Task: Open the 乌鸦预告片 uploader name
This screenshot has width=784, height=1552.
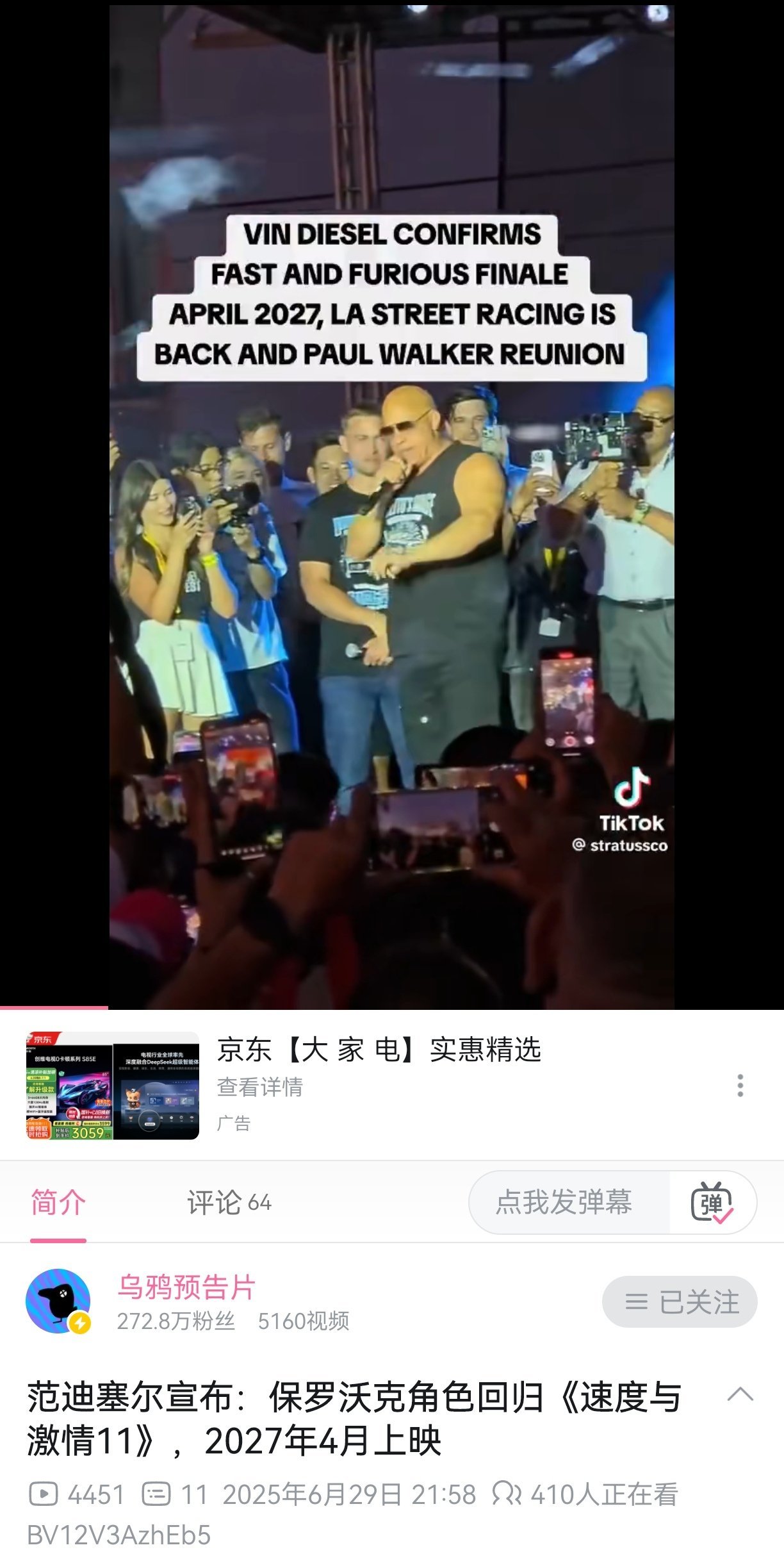Action: [x=186, y=1287]
